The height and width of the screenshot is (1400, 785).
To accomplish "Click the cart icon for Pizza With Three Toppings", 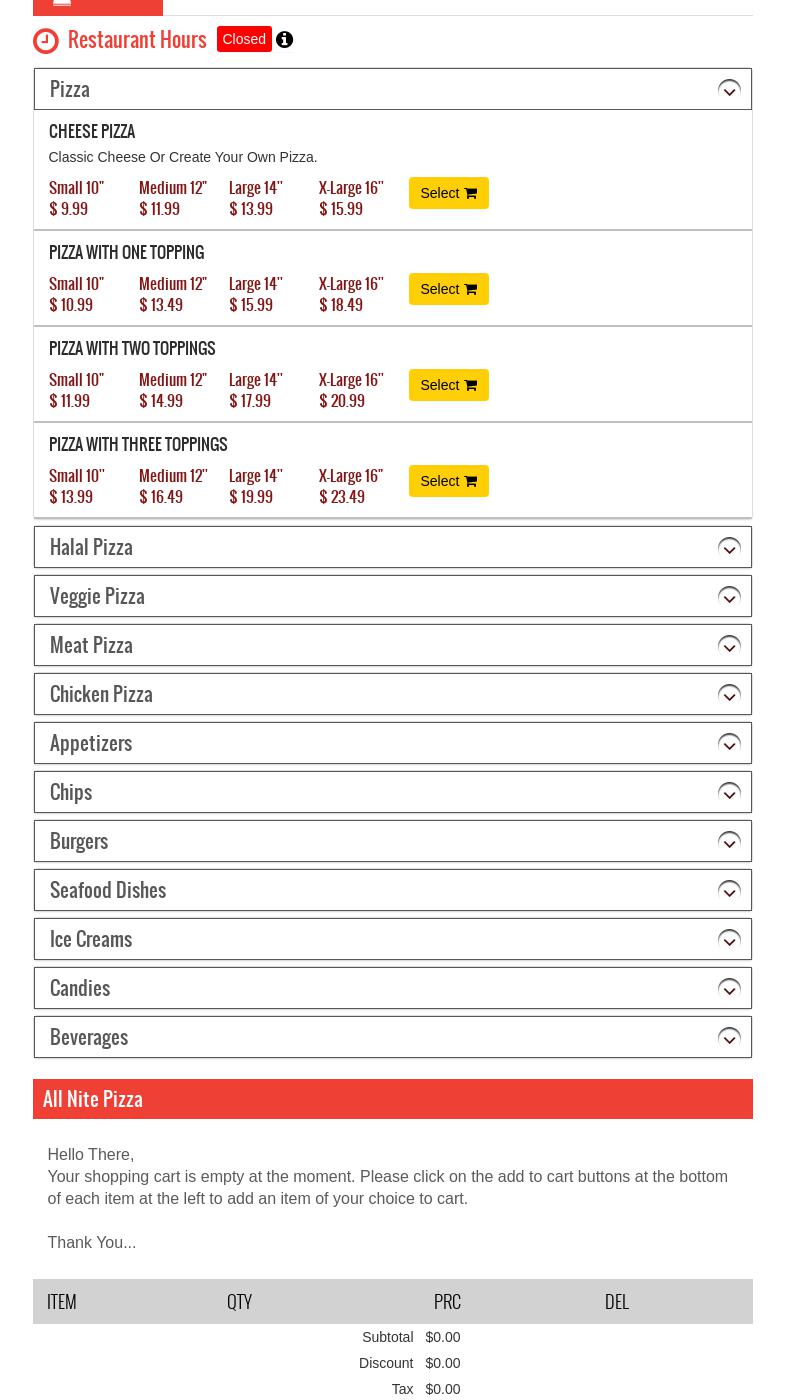I will pyautogui.click(x=469, y=481).
